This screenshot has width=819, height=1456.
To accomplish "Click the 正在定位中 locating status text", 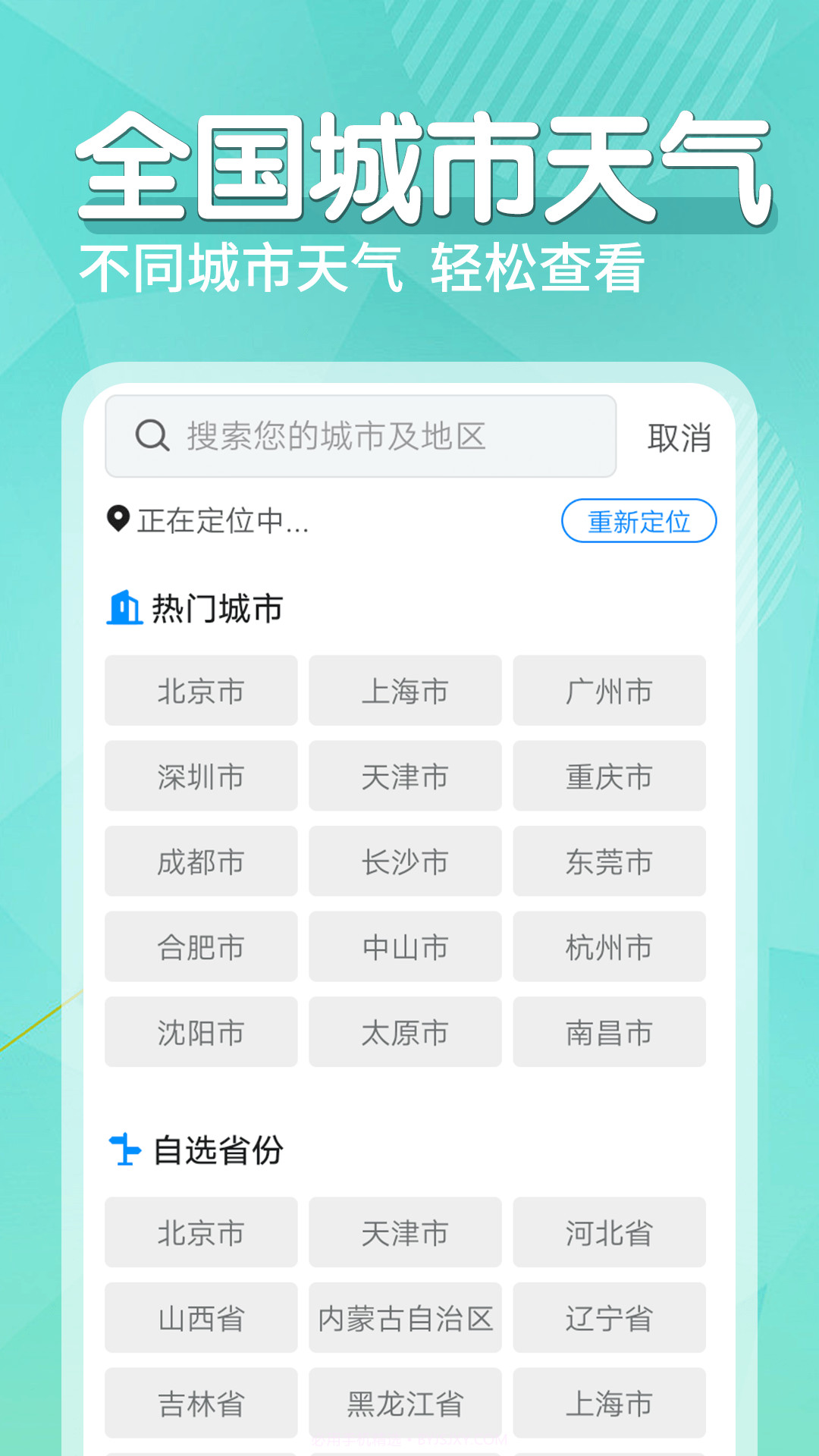I will click(224, 520).
